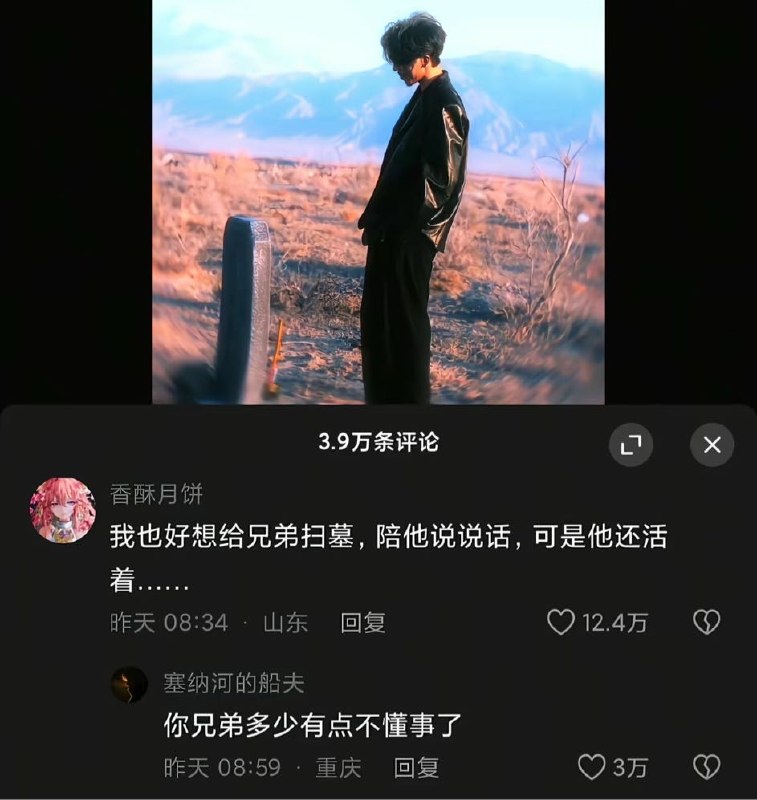Viewport: 757px width, 800px height.
Task: Dislike 塞纳河的船夫's reply
Action: (706, 768)
